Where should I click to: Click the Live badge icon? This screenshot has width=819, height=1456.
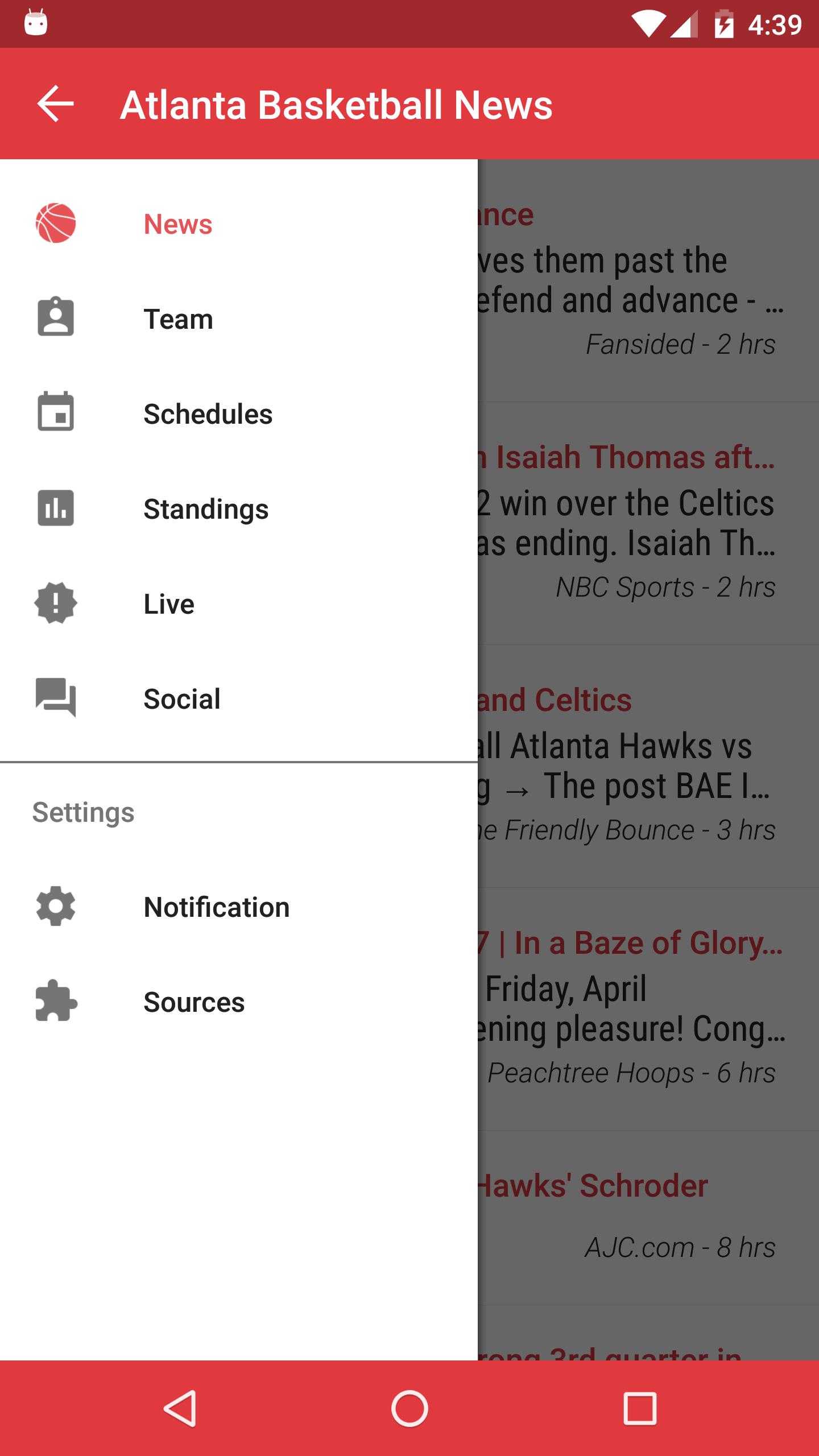pyautogui.click(x=55, y=603)
